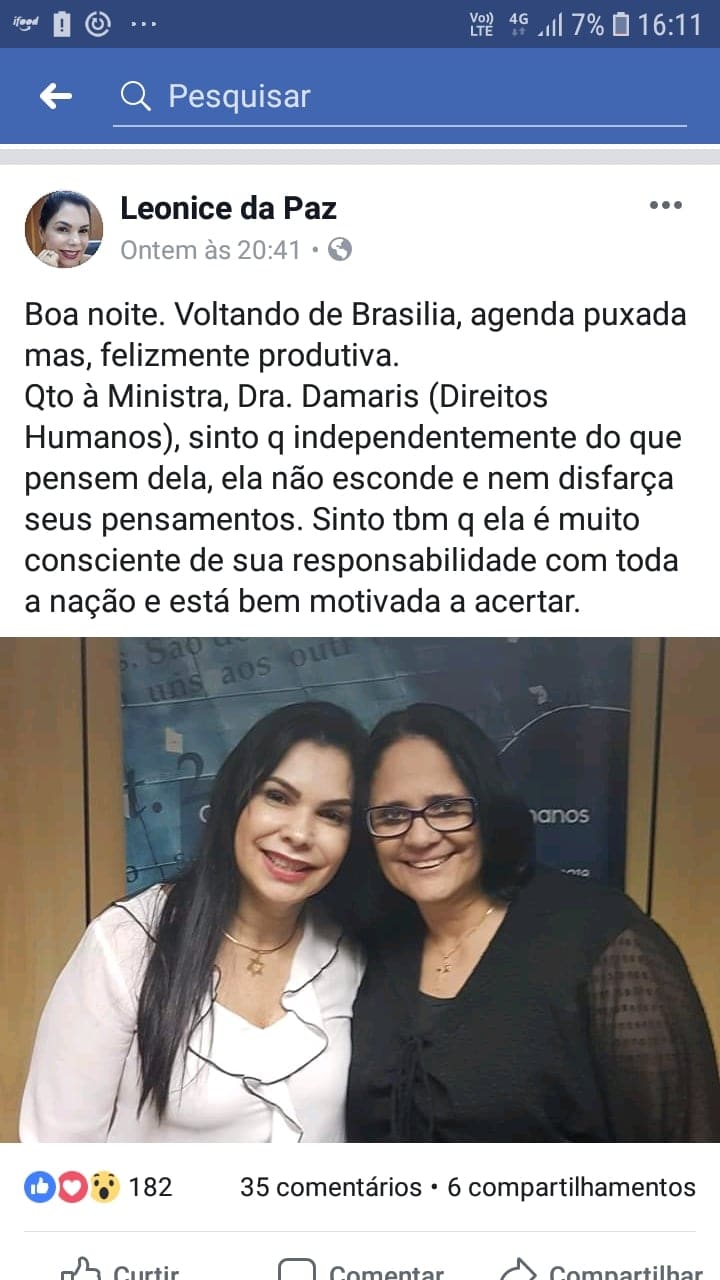The width and height of the screenshot is (720, 1280).
Task: Like the post with Curtir
Action: (x=120, y=1270)
